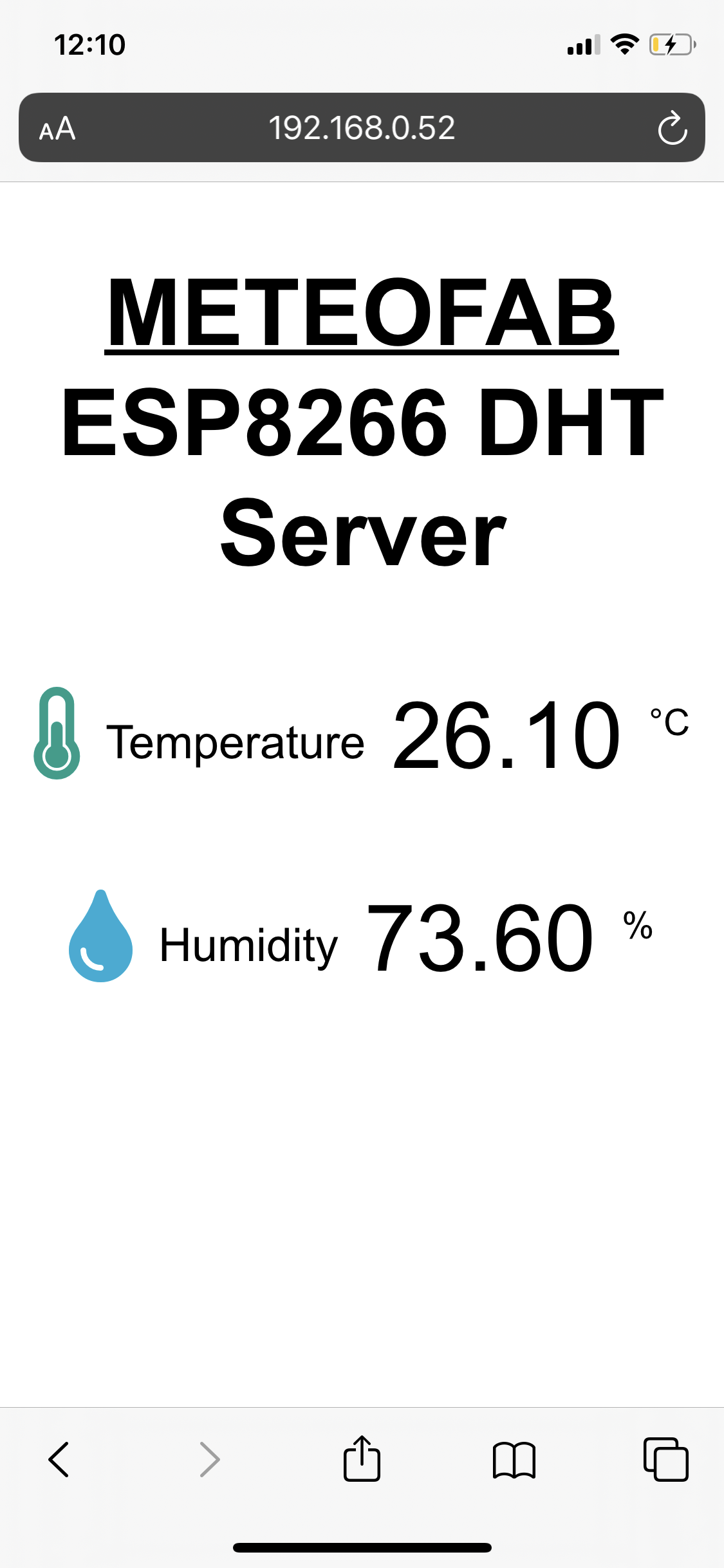Reload the current page
This screenshot has height=1568, width=724.
point(672,128)
